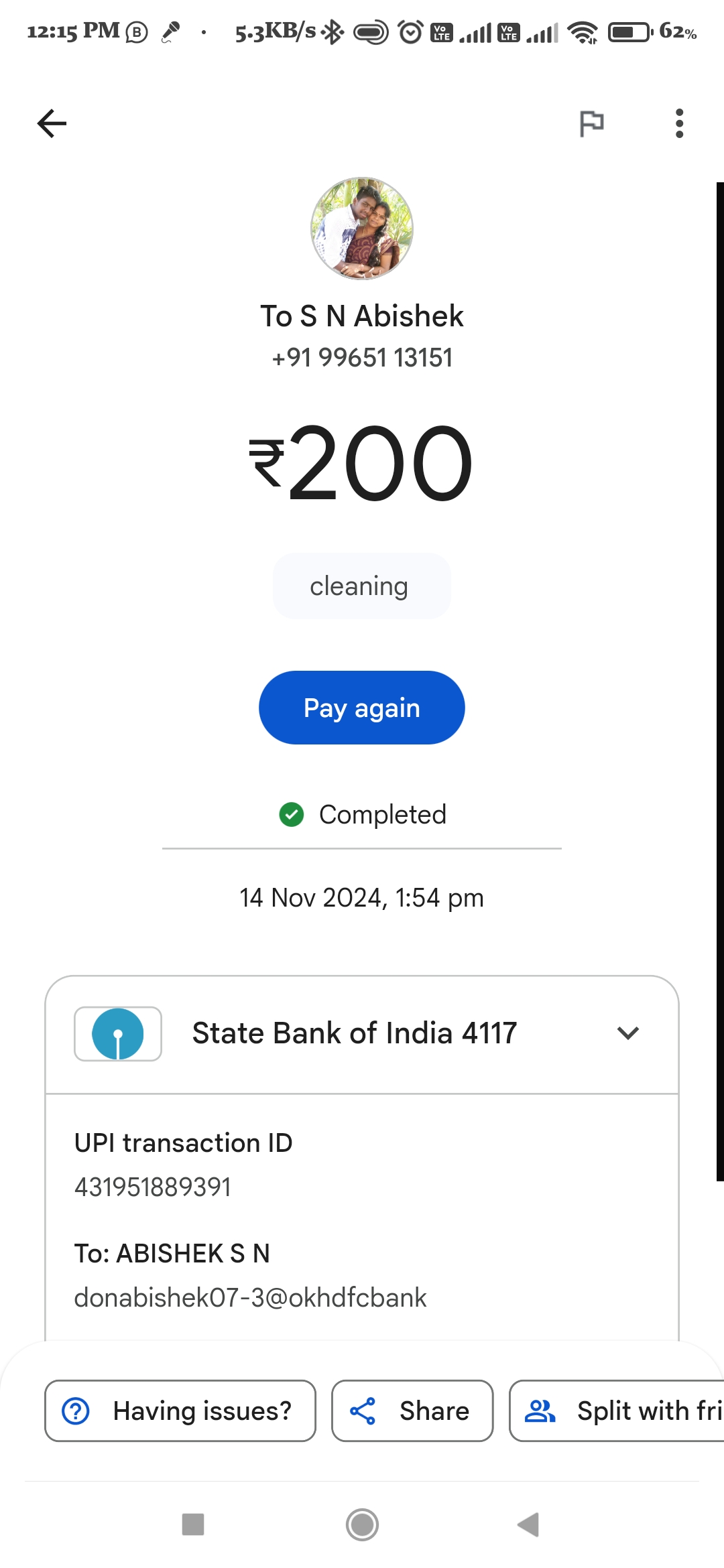Split this payment with friends
The width and height of the screenshot is (724, 1568).
617,1411
